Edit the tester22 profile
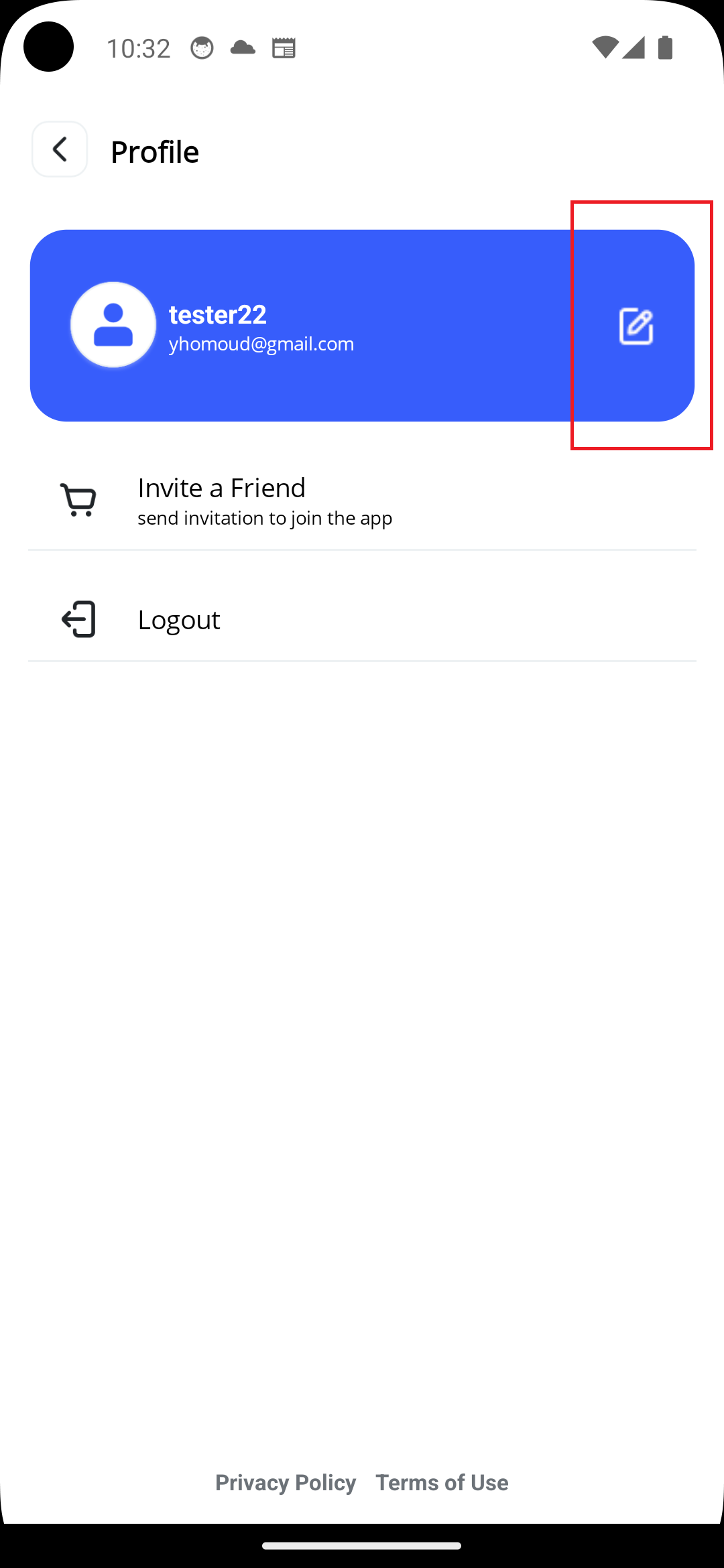 (x=636, y=326)
